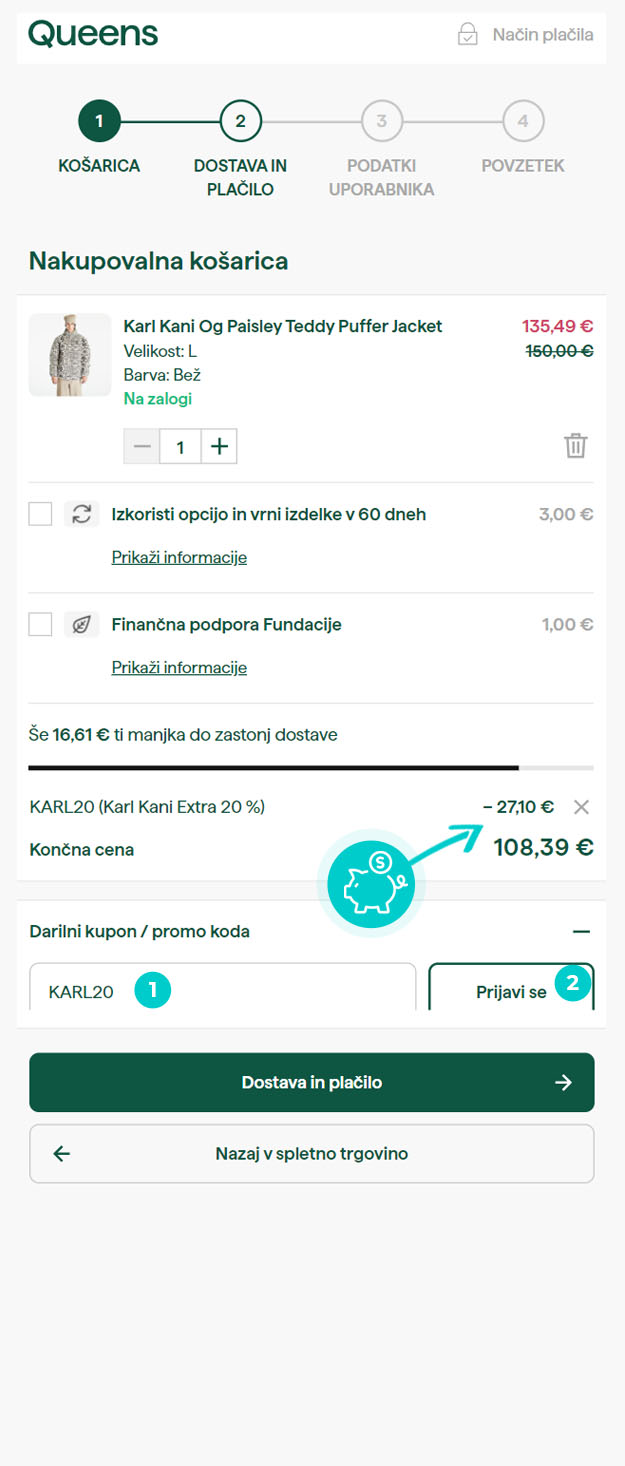
Task: Remove the KARL20 discount code
Action: point(581,807)
